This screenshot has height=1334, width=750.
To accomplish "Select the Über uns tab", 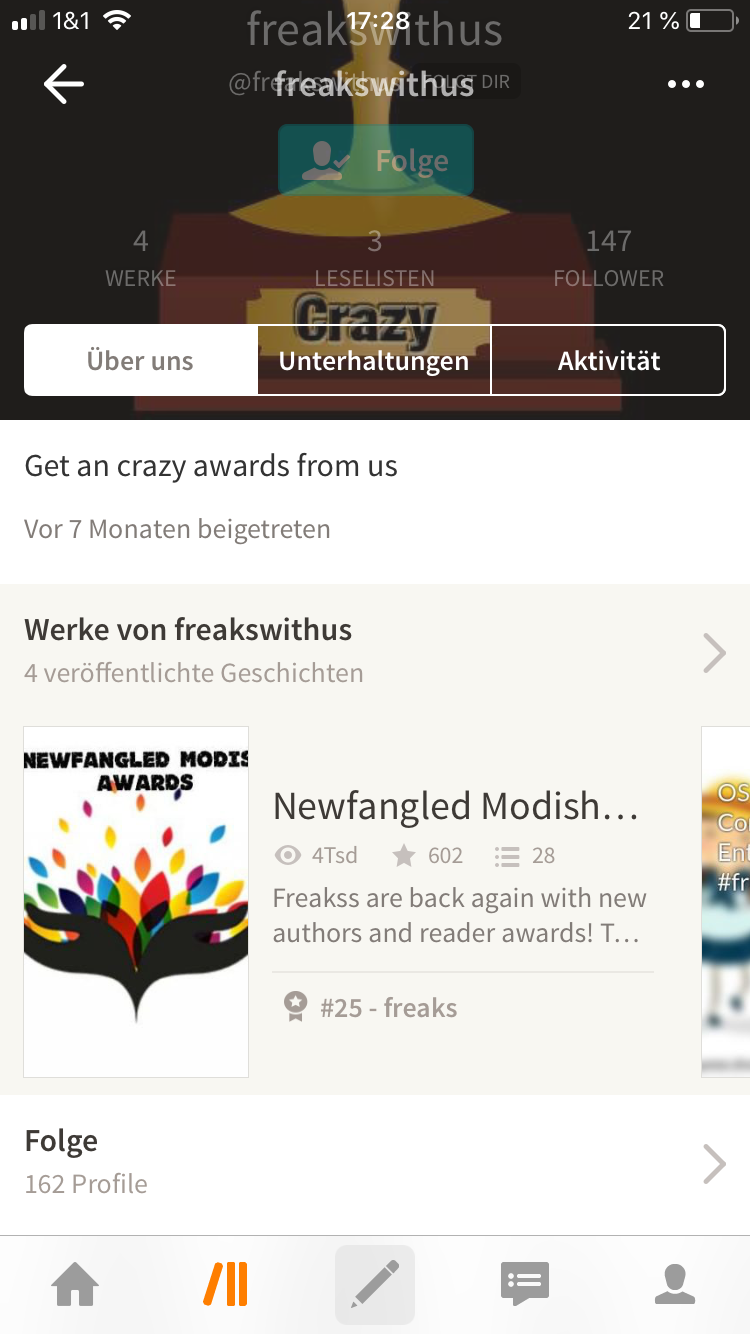I will 141,360.
